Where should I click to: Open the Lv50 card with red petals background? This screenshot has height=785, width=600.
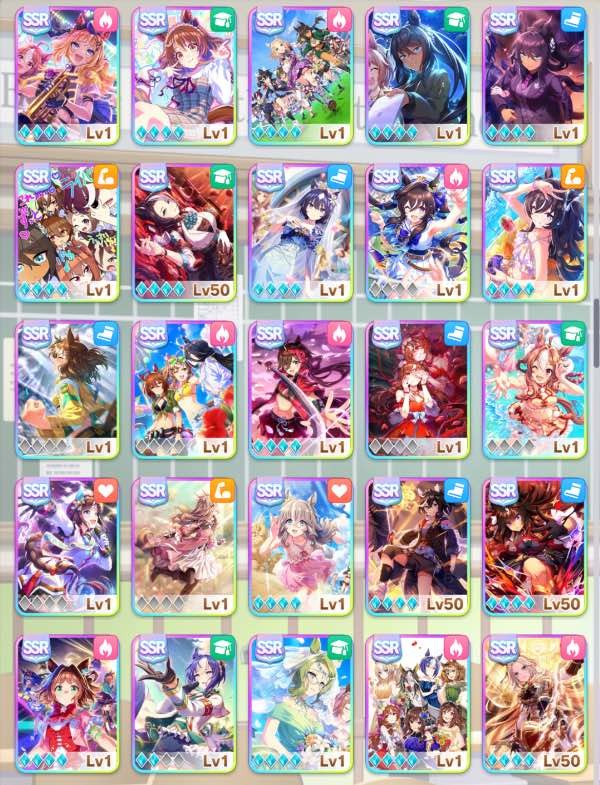(184, 232)
